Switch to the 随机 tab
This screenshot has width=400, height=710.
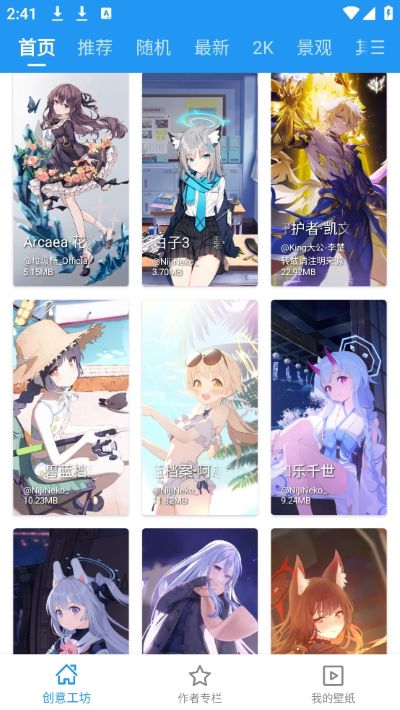click(154, 47)
